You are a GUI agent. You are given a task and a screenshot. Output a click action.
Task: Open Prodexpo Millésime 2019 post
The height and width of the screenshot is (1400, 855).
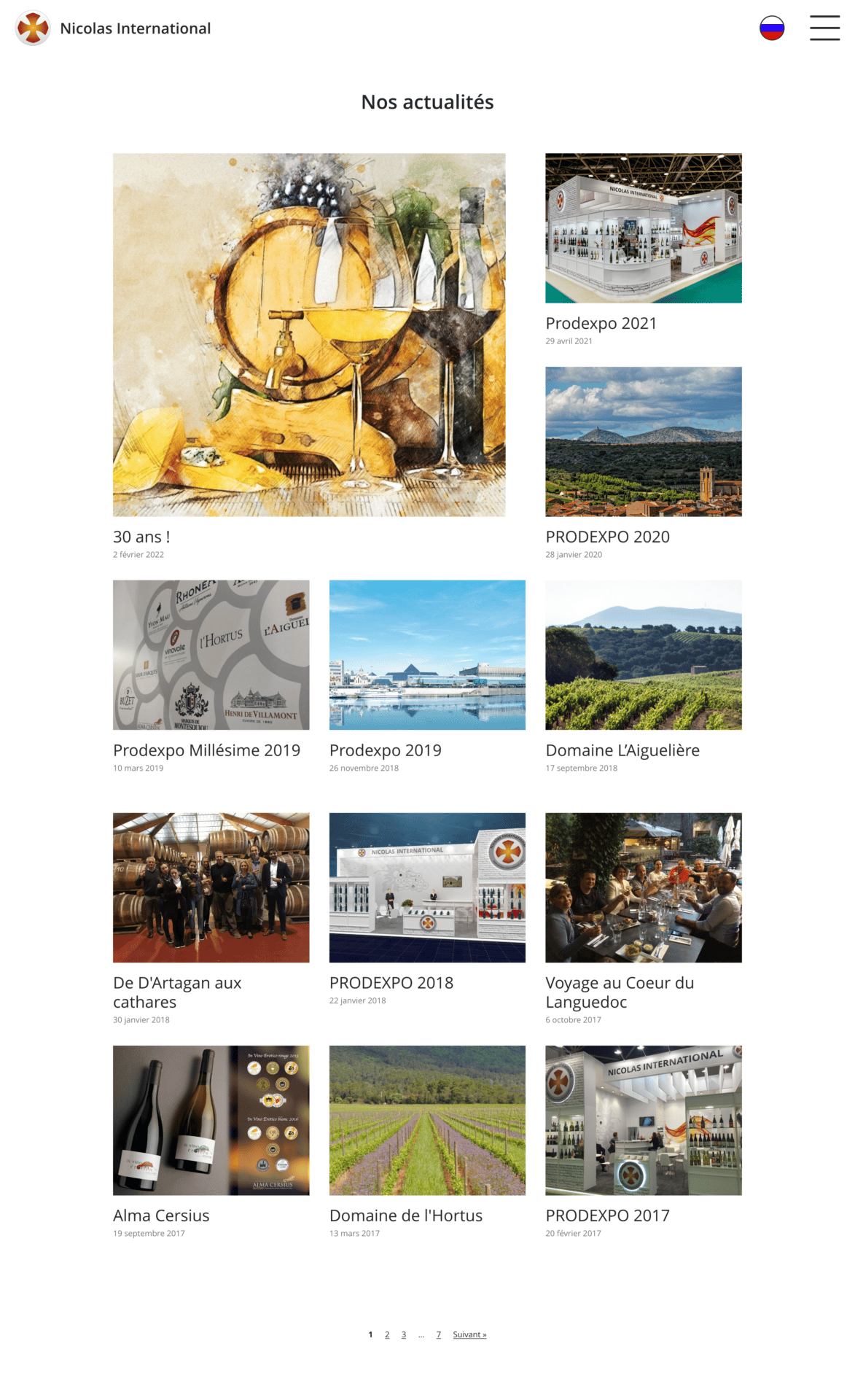(x=206, y=750)
